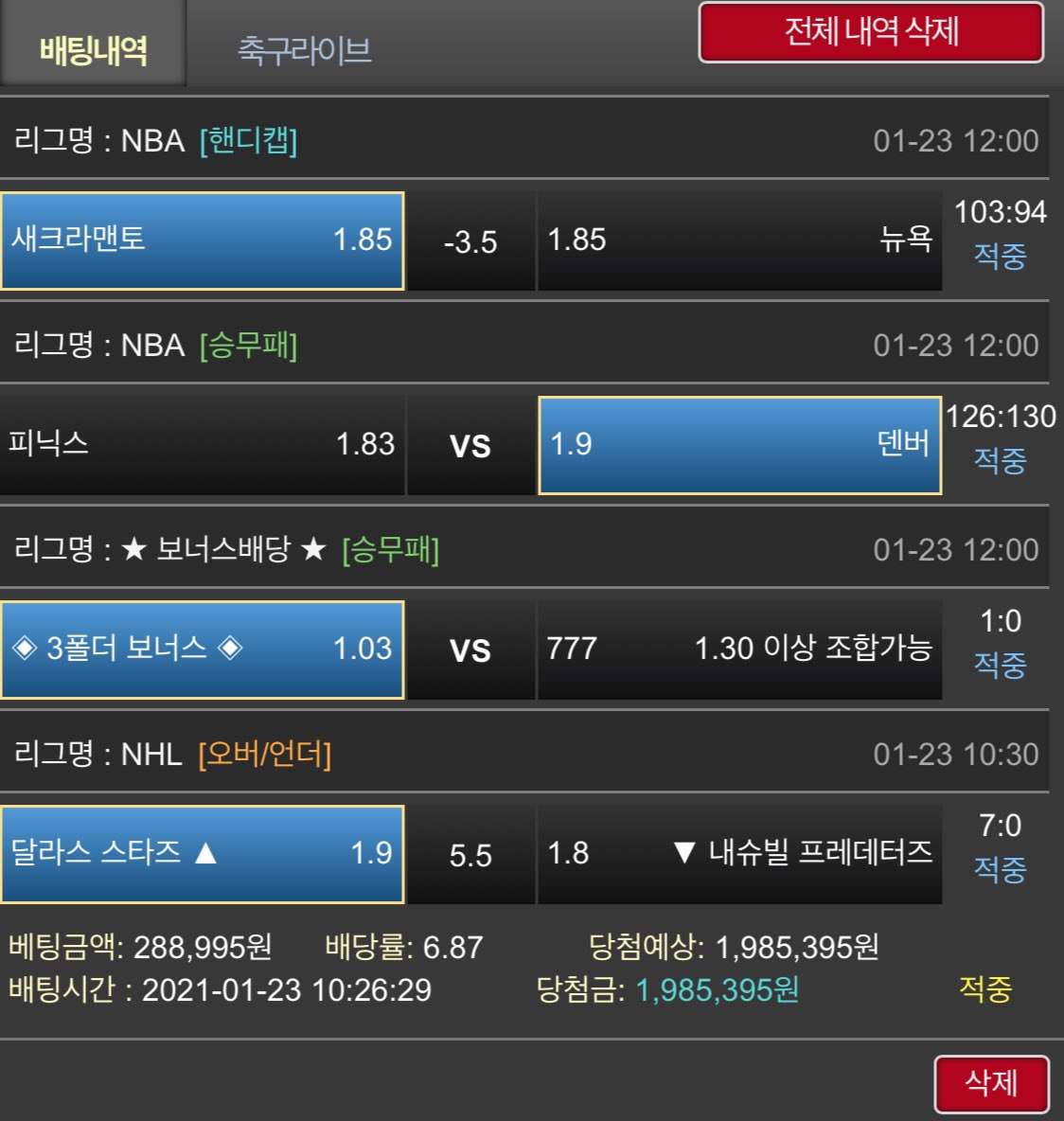Delete this bet with the 삭제 button

pyautogui.click(x=991, y=1083)
